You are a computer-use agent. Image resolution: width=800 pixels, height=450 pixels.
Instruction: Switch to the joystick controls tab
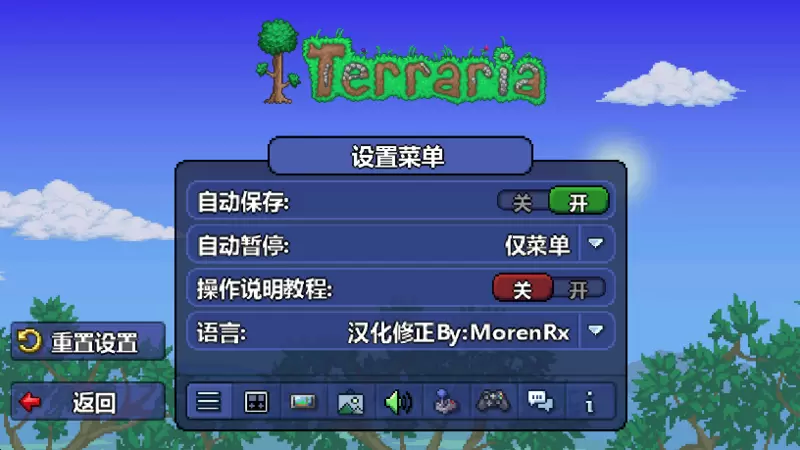[445, 402]
